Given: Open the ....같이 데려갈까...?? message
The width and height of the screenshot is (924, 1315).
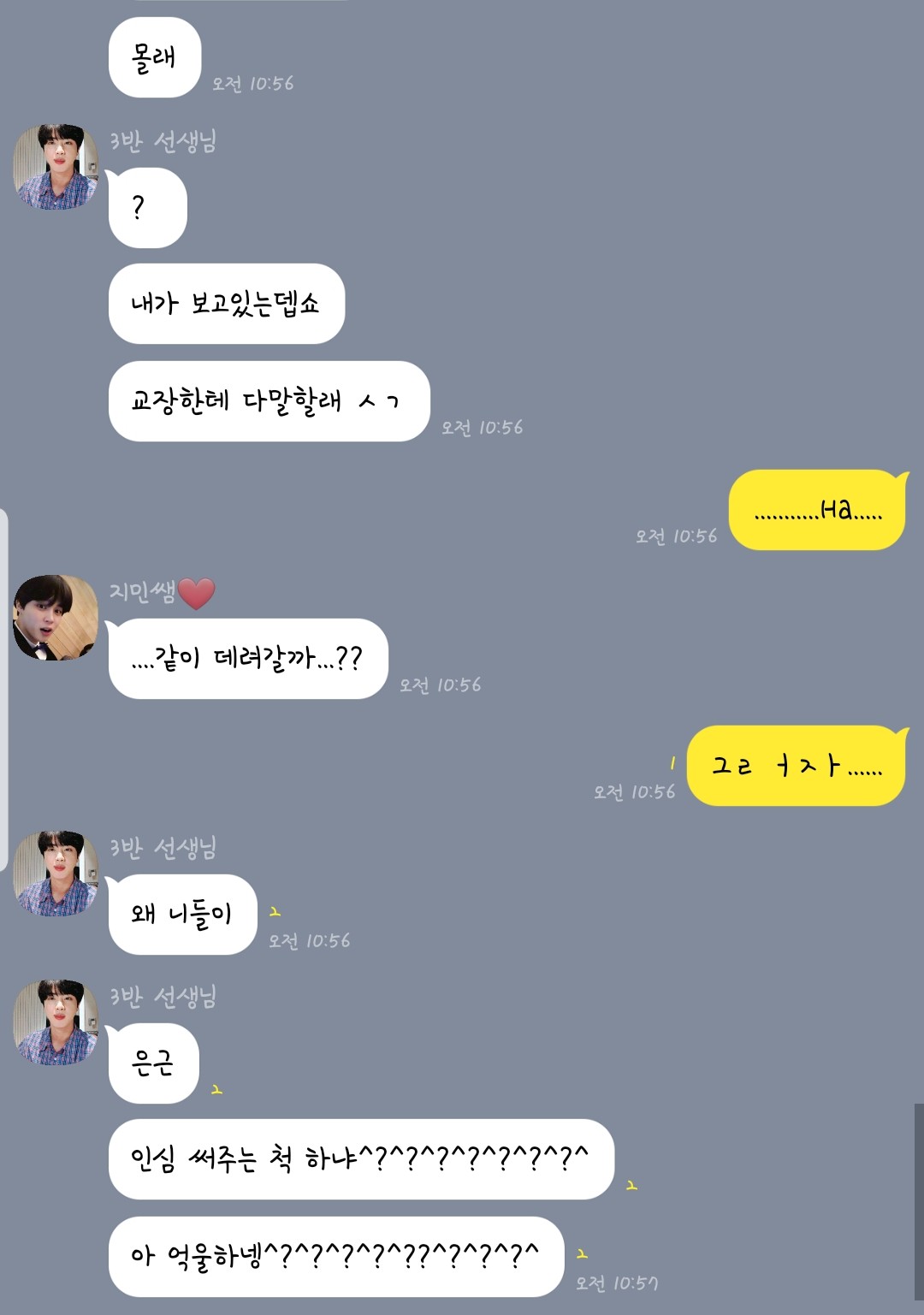Looking at the screenshot, I should 248,659.
